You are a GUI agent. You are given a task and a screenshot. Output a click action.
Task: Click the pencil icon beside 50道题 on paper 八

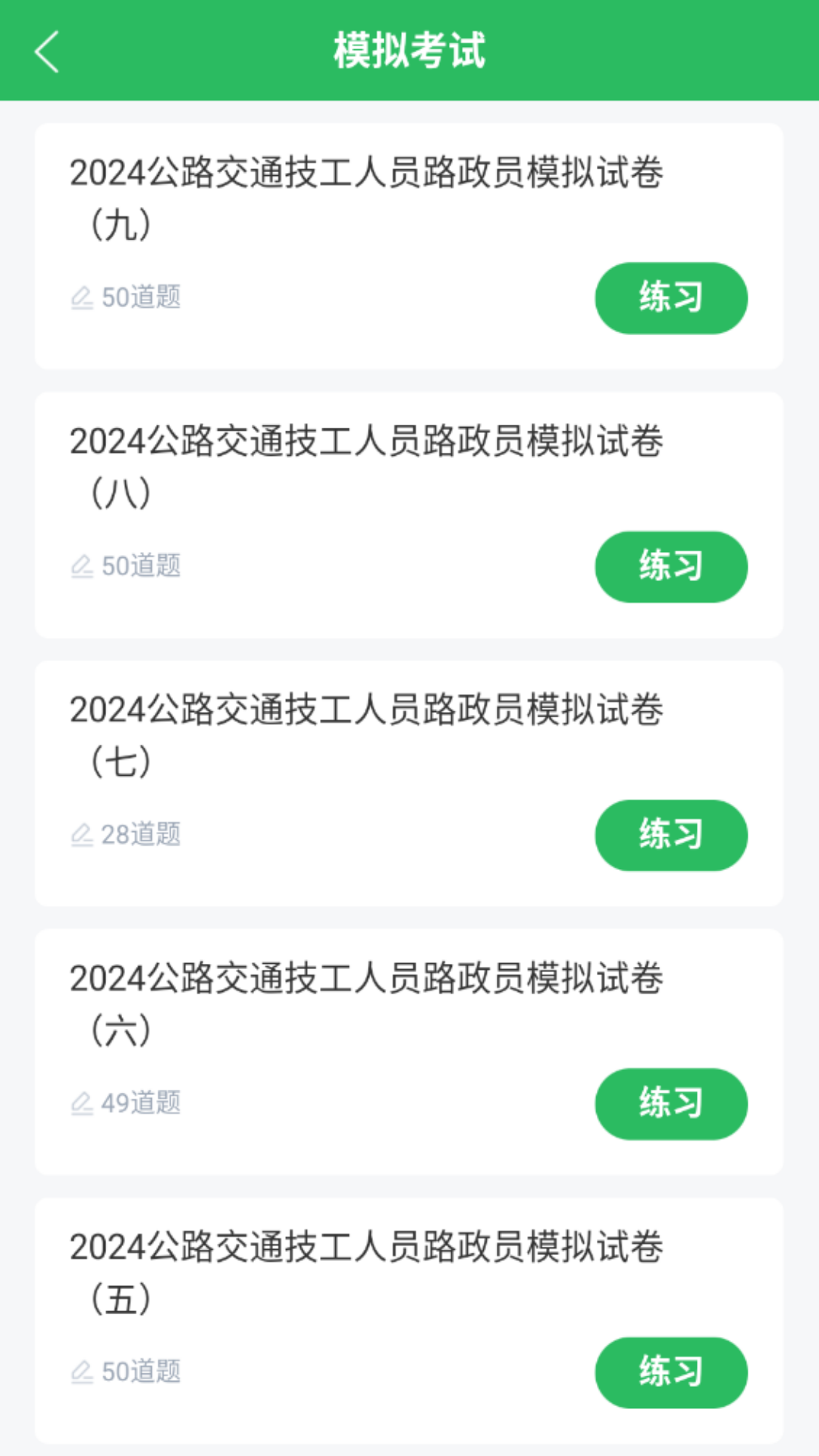click(83, 565)
